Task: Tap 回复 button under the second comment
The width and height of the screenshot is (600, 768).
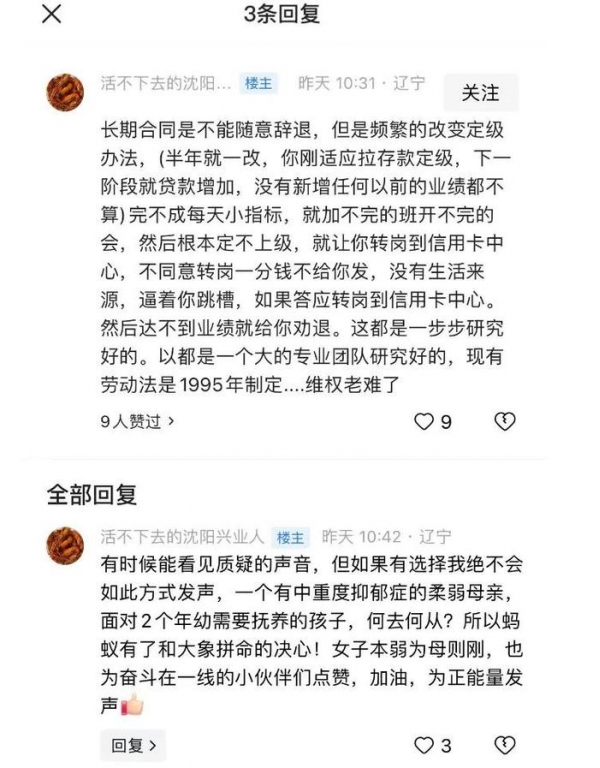Action: pyautogui.click(x=132, y=745)
